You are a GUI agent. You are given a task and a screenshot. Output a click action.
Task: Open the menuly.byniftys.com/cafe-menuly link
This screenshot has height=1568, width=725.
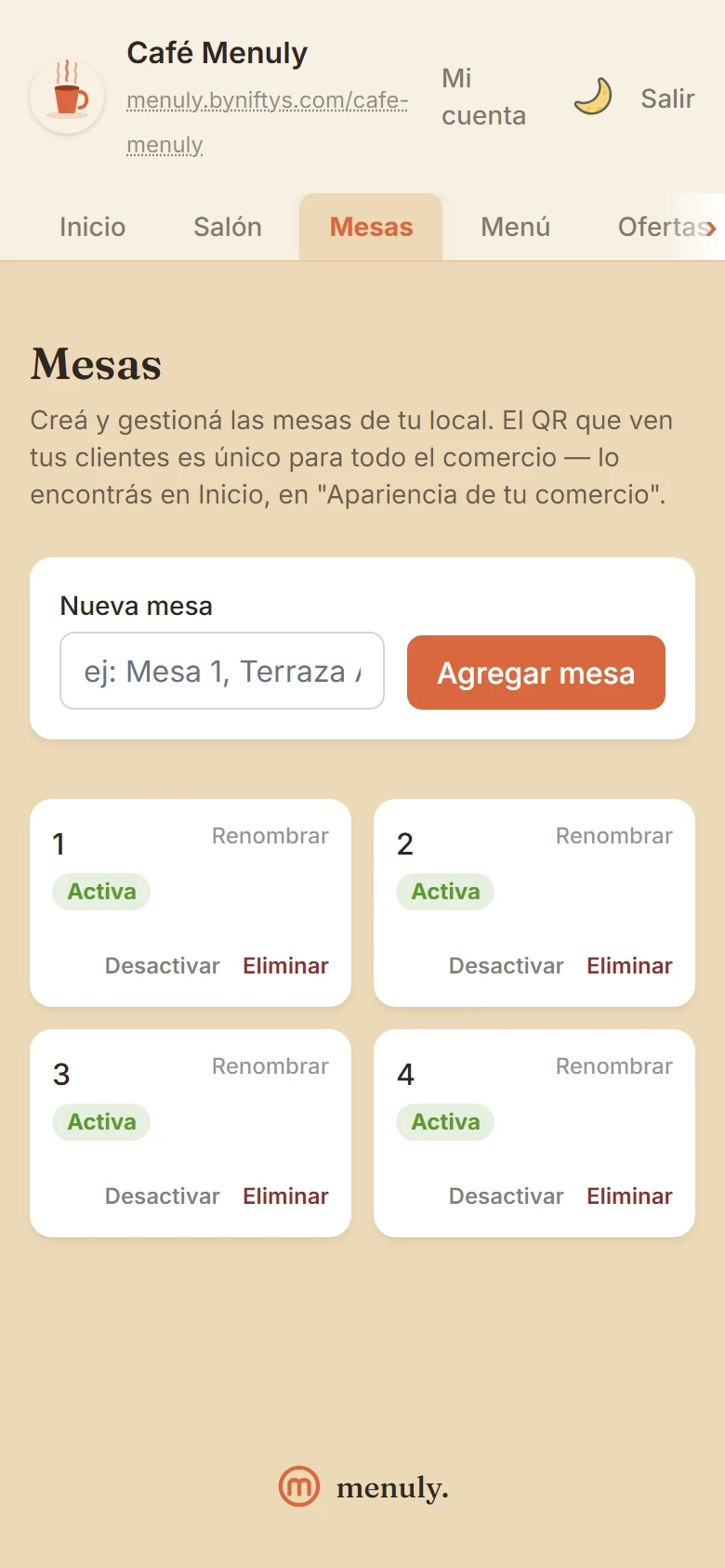pos(267,122)
